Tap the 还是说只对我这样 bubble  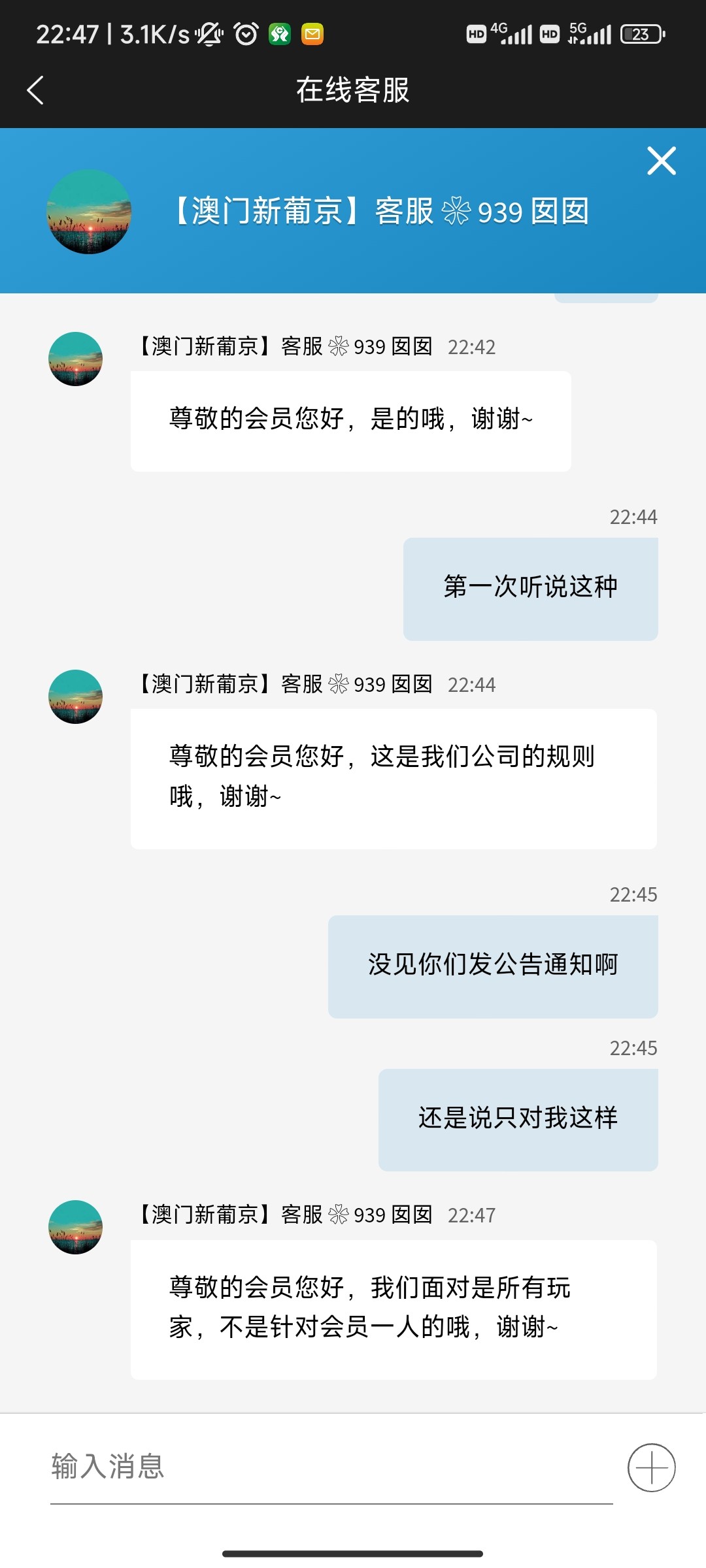coord(518,1119)
